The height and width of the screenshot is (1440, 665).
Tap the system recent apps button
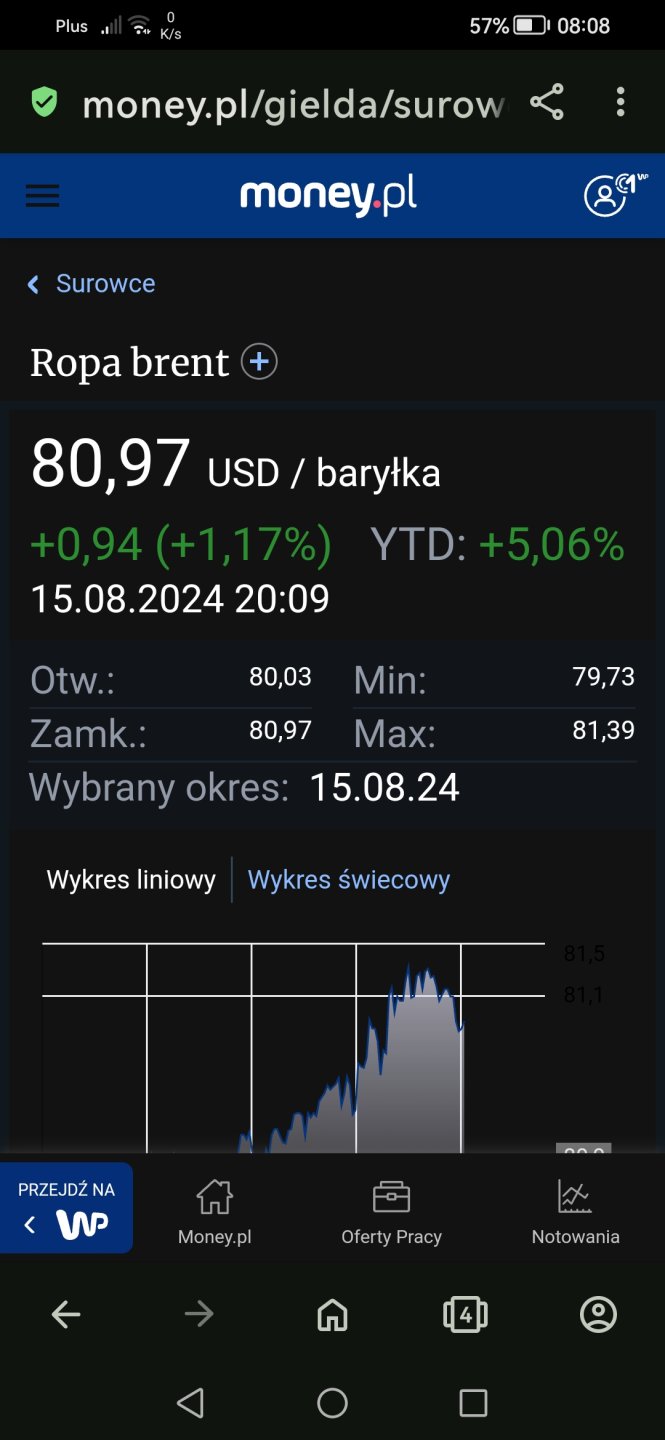click(x=473, y=1403)
